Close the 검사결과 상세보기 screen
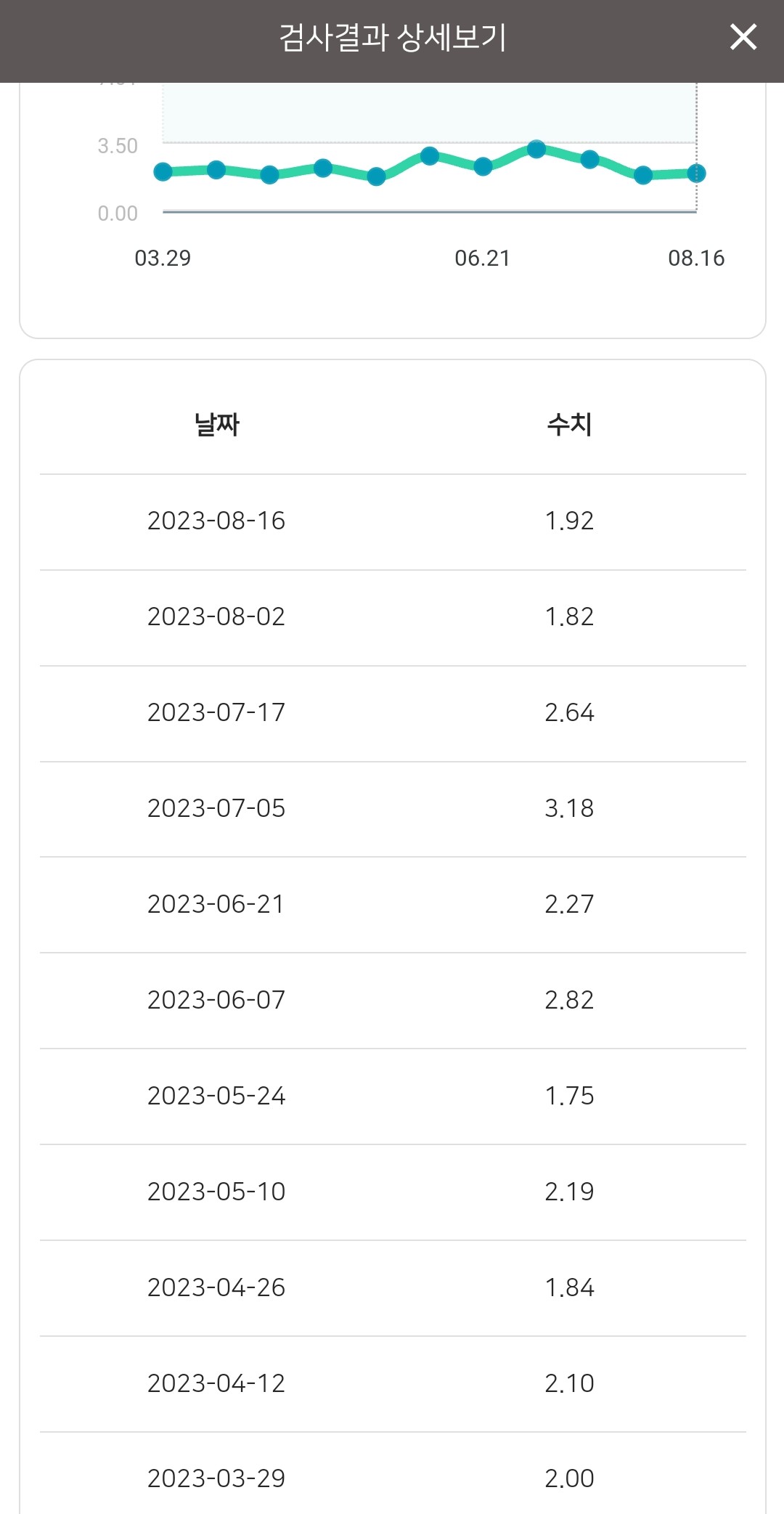This screenshot has width=784, height=1514. (x=743, y=37)
